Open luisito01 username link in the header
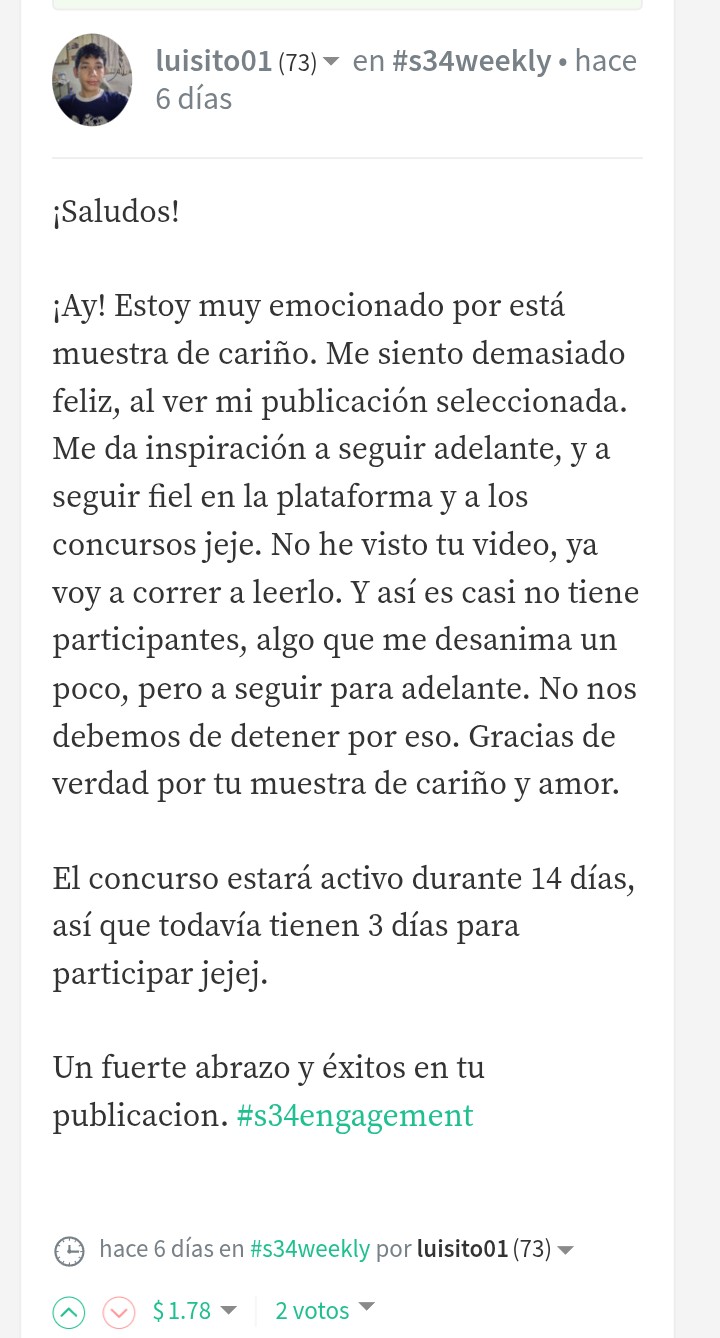 tap(214, 61)
